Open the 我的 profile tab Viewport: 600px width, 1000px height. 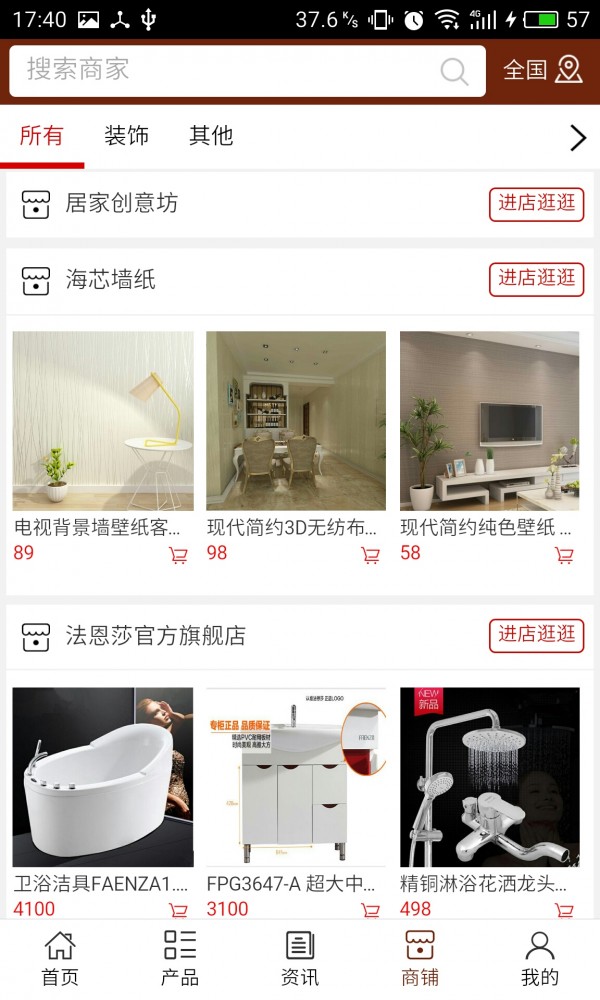click(x=540, y=958)
